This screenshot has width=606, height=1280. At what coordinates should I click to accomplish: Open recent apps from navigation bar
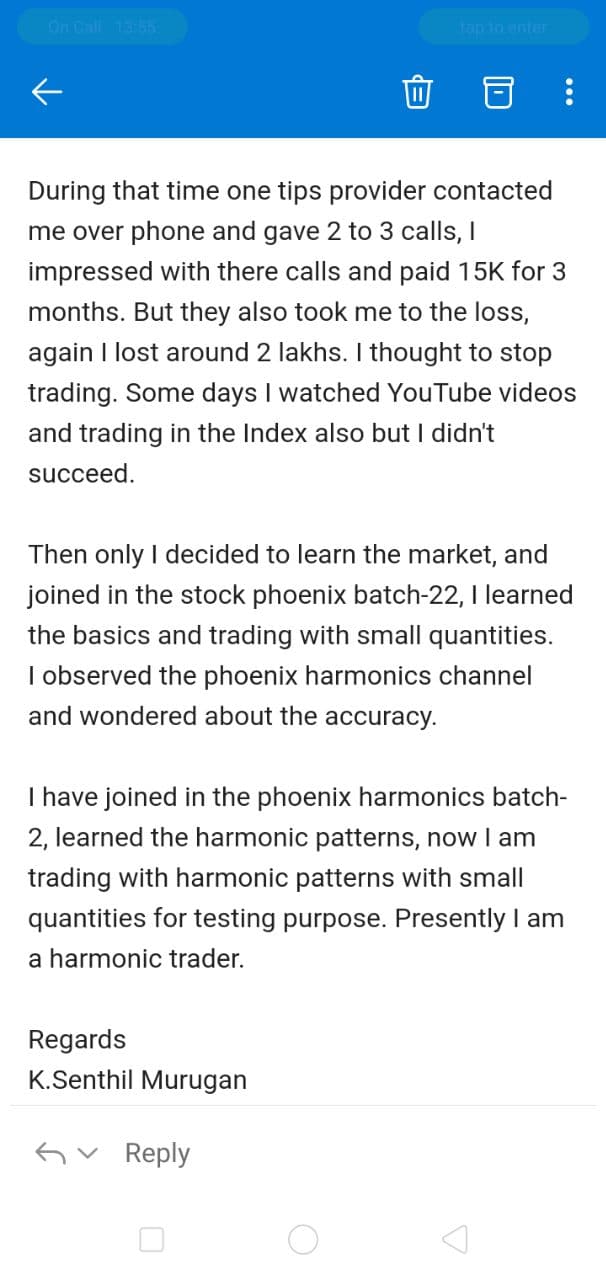151,1240
